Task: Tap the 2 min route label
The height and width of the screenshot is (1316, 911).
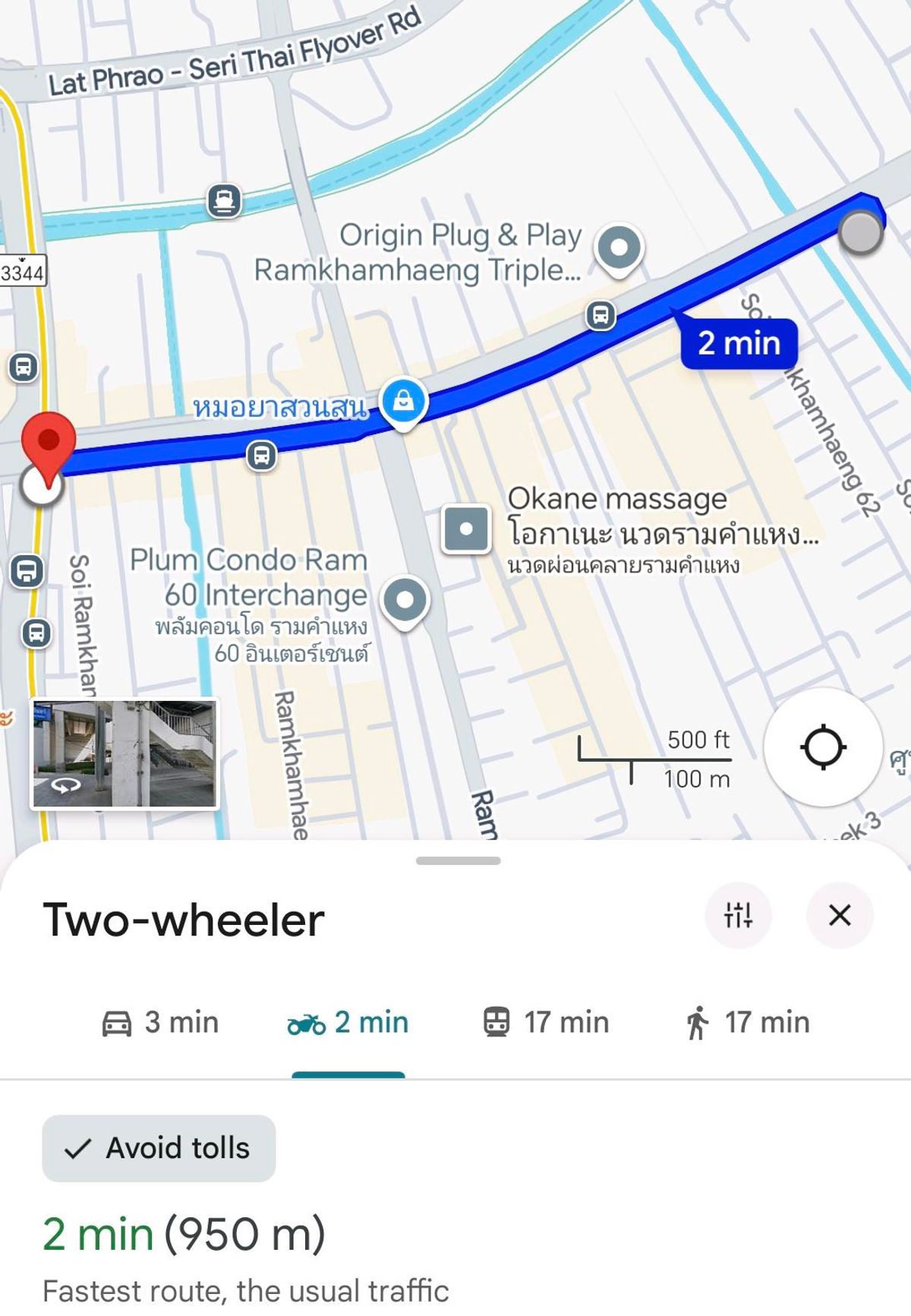Action: click(739, 343)
